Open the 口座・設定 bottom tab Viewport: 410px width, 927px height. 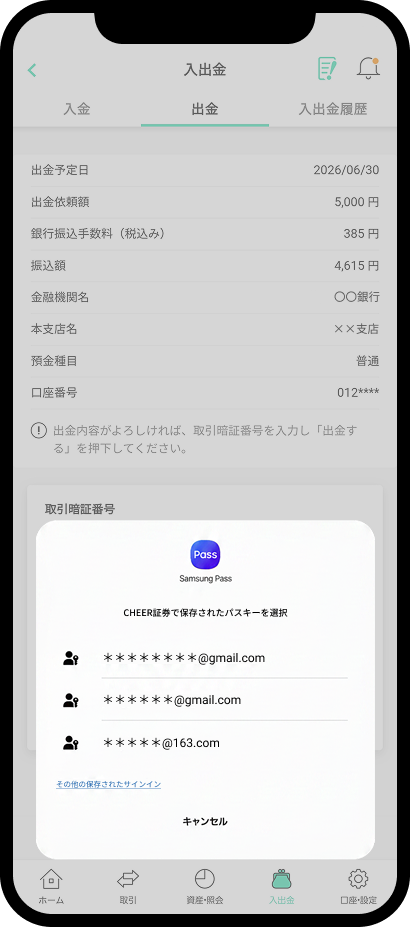[359, 886]
